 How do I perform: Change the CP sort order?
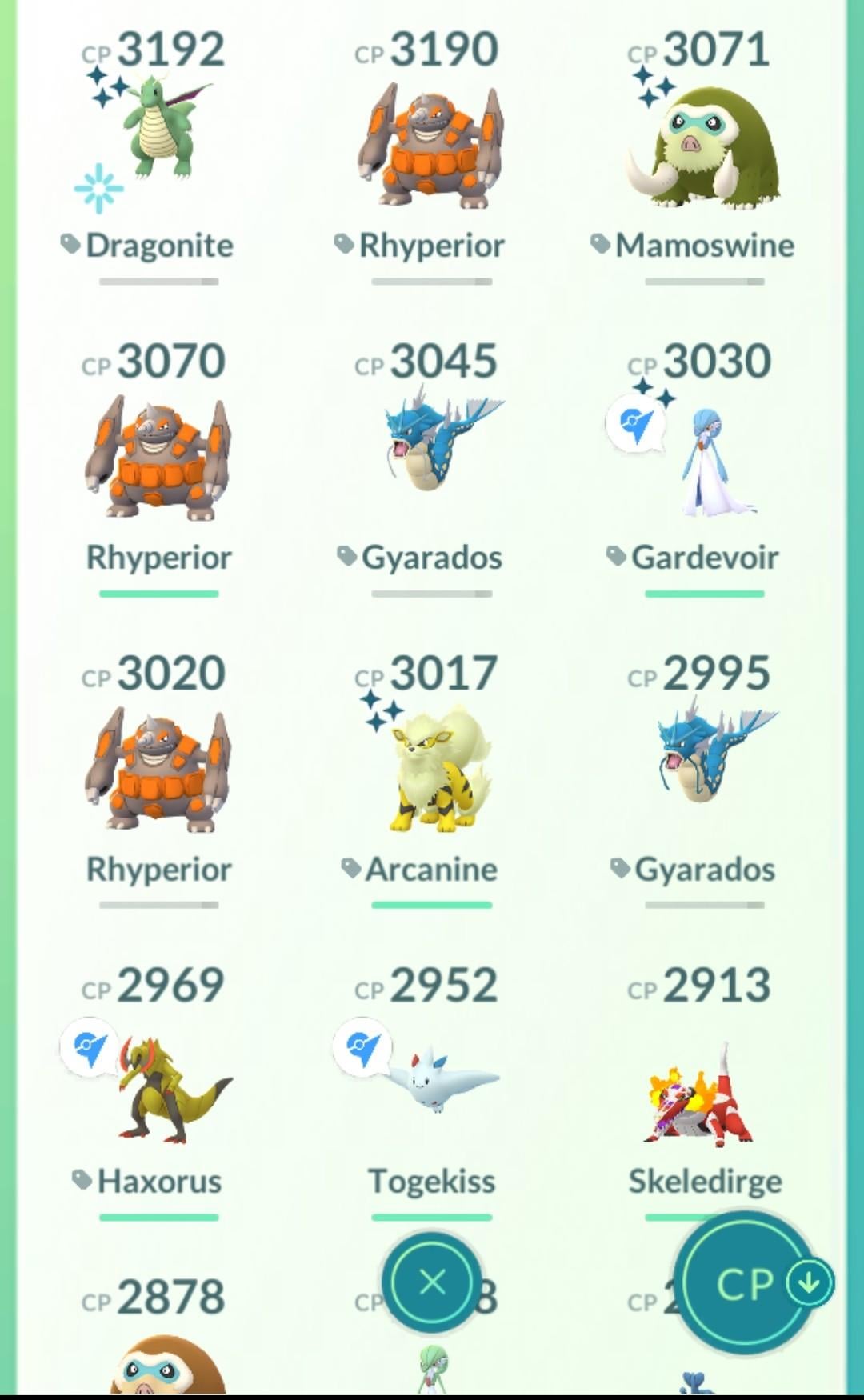point(746,1282)
